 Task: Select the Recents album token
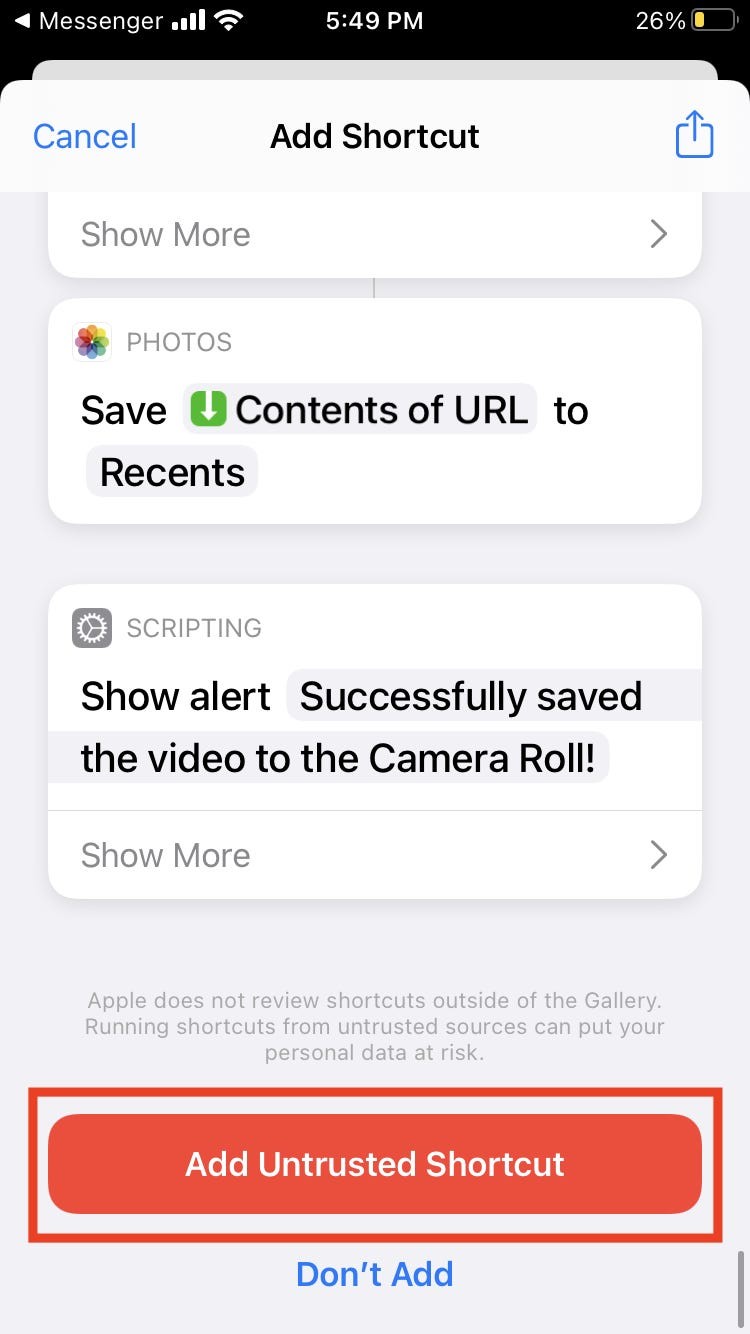click(x=171, y=471)
